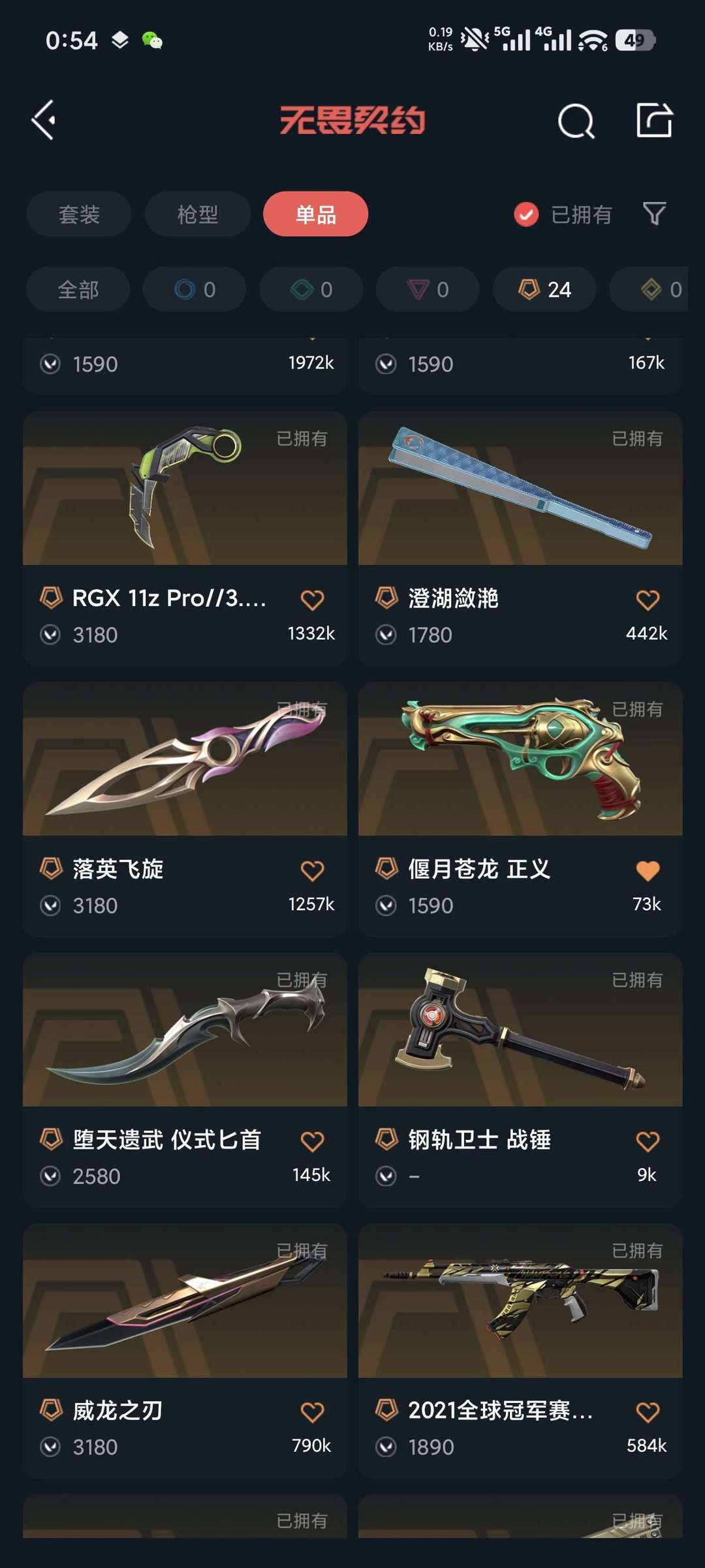Favorite the 落英飞旋 skin
This screenshot has height=1568, width=705.
point(312,870)
